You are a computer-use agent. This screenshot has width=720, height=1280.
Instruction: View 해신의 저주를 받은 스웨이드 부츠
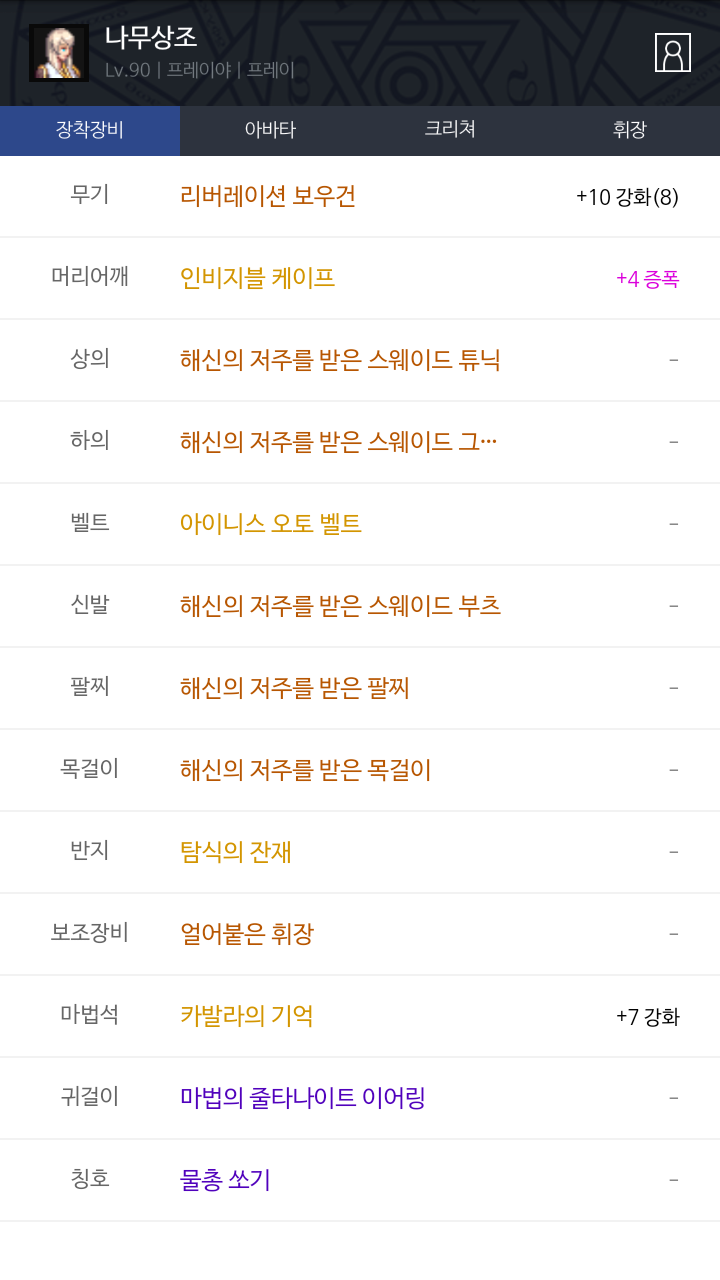coord(360,607)
